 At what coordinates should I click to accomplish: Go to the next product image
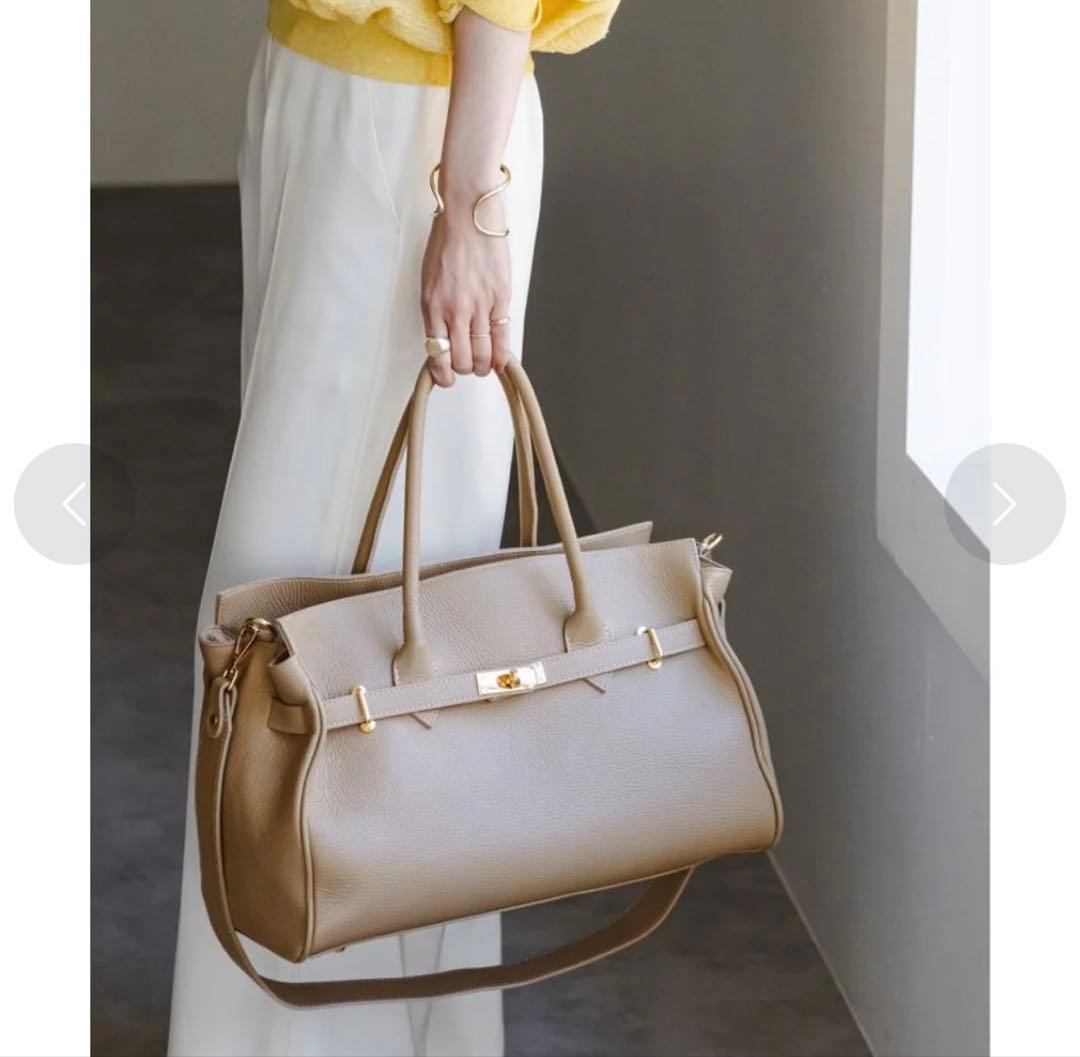coord(1004,504)
